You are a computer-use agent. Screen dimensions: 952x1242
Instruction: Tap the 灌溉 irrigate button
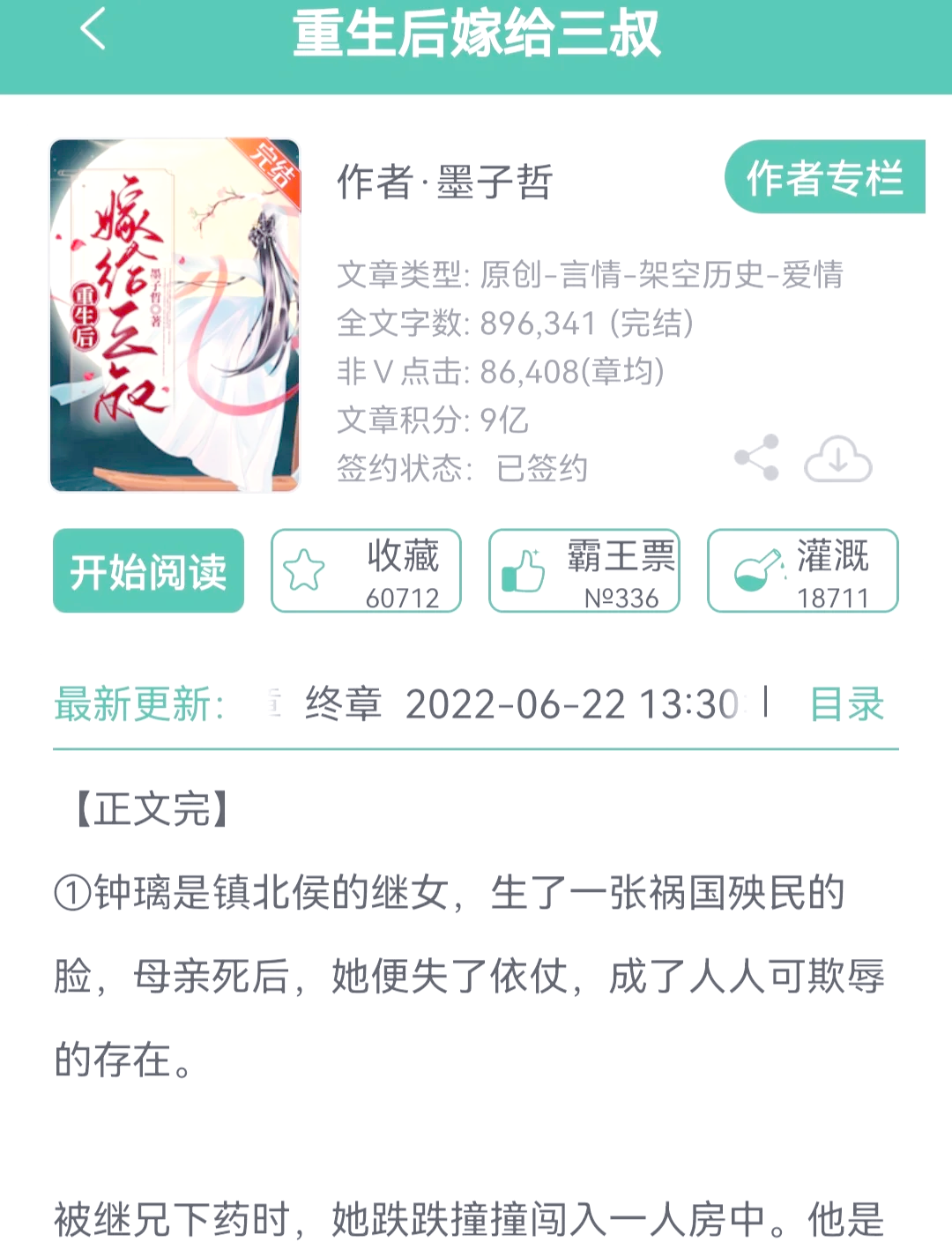[802, 571]
